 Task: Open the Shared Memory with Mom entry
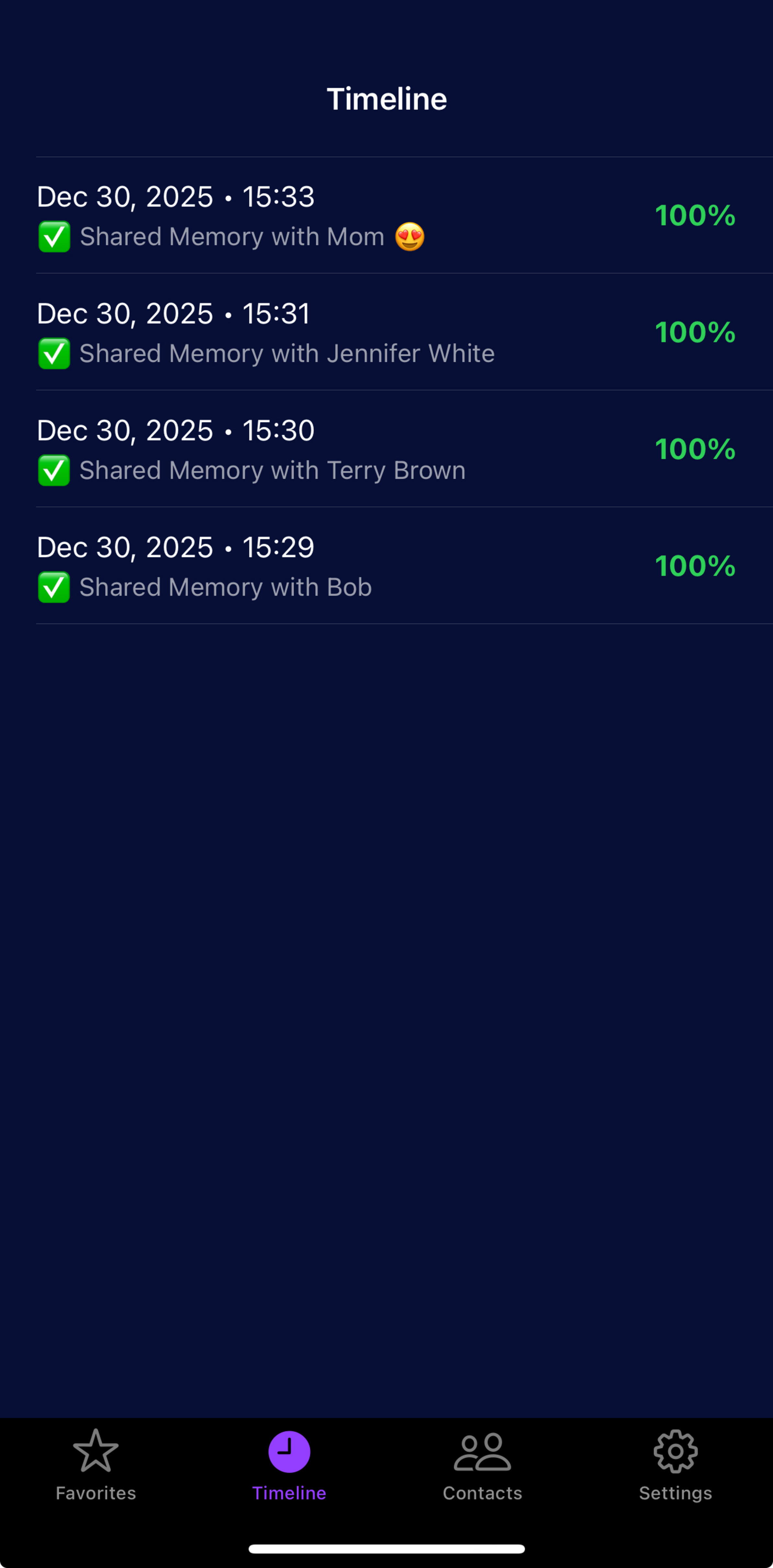click(x=304, y=216)
